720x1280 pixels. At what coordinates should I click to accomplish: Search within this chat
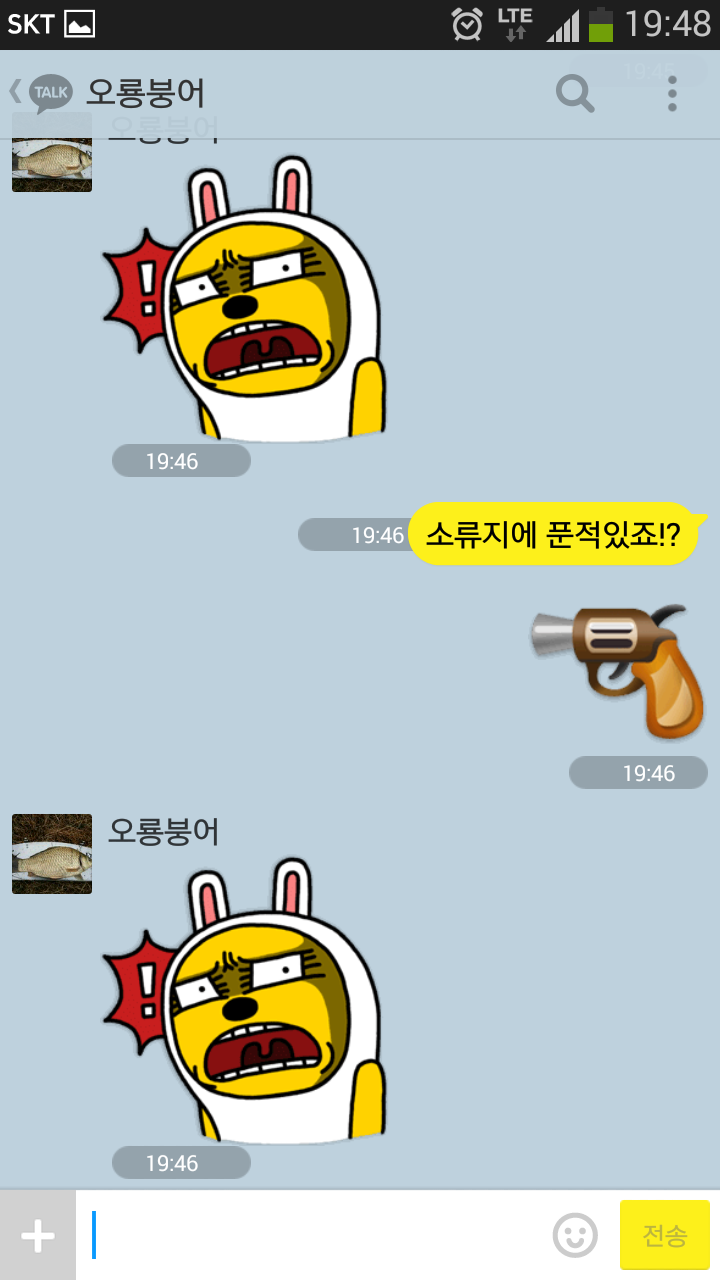coord(575,94)
